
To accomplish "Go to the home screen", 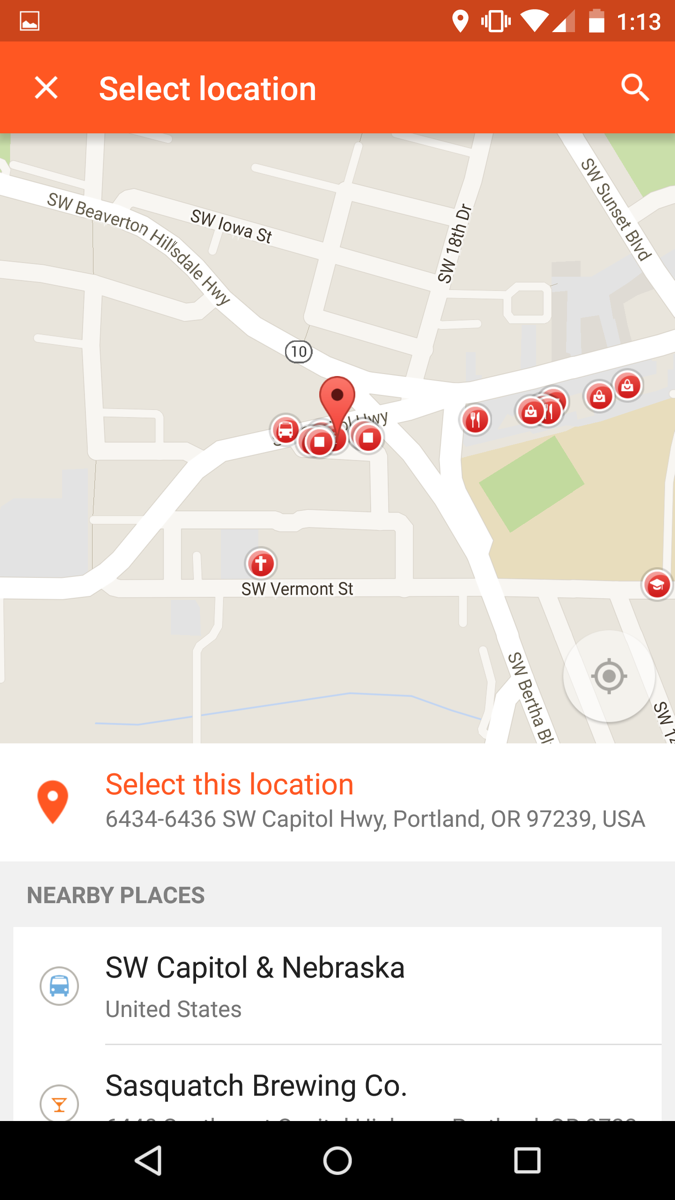I will 337,1160.
